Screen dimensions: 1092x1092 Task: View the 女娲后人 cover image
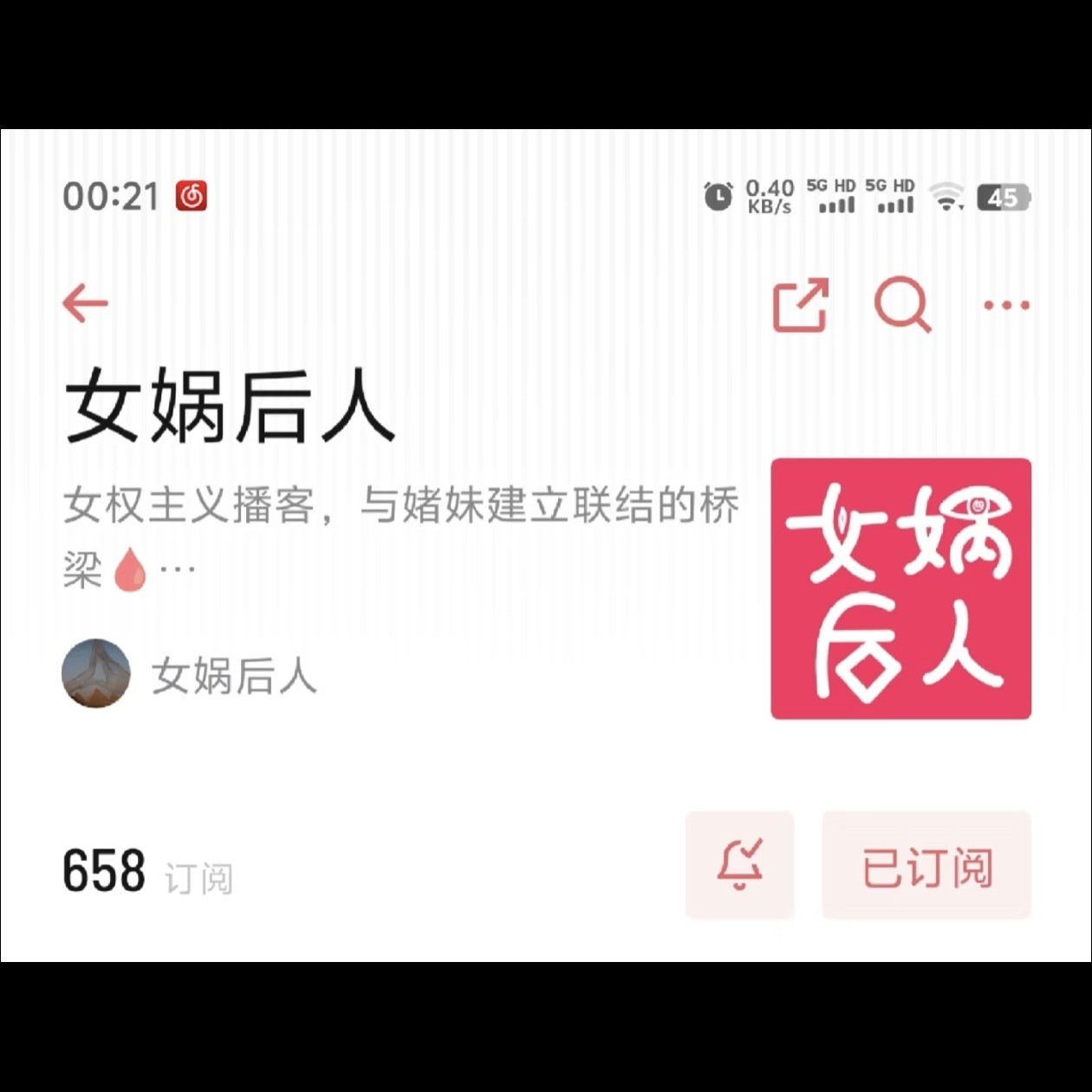click(900, 588)
